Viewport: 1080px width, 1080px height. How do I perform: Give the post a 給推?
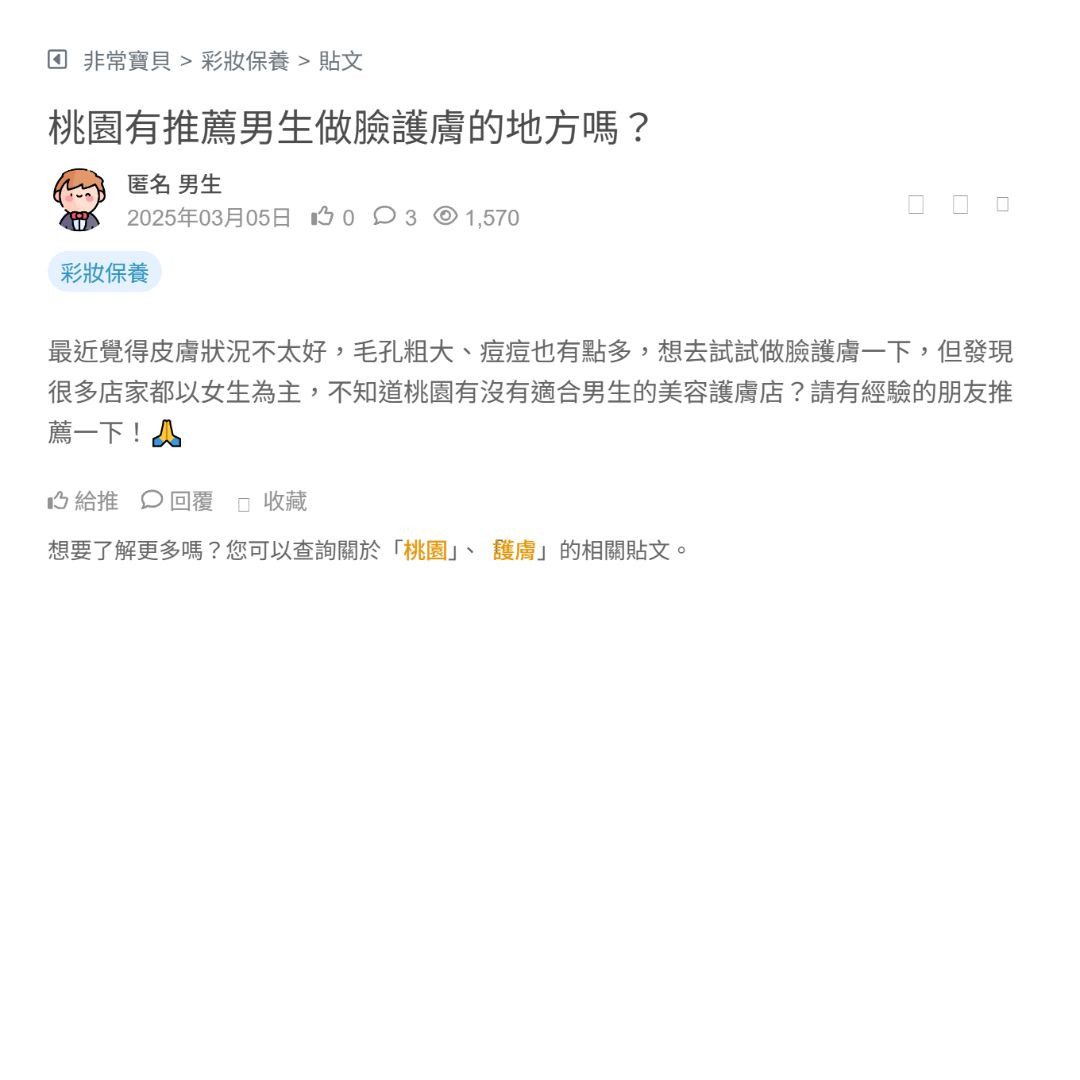click(83, 501)
